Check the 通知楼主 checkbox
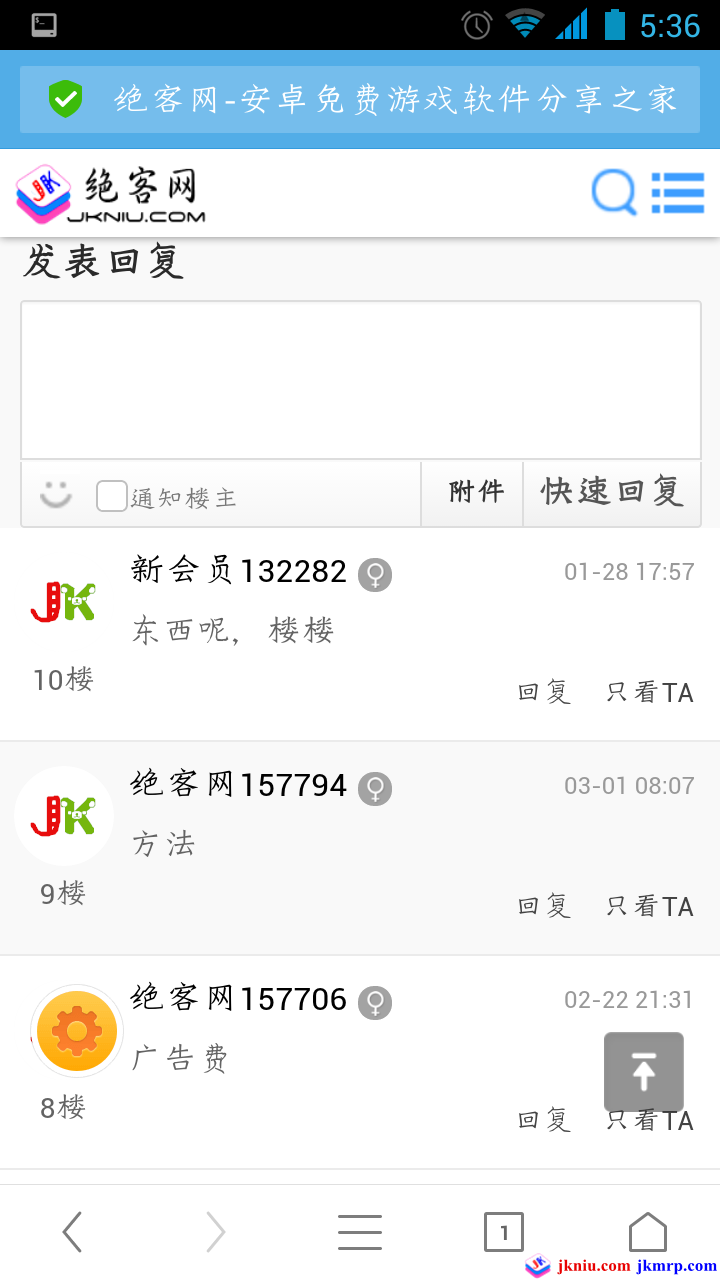The image size is (720, 1280). (112, 496)
